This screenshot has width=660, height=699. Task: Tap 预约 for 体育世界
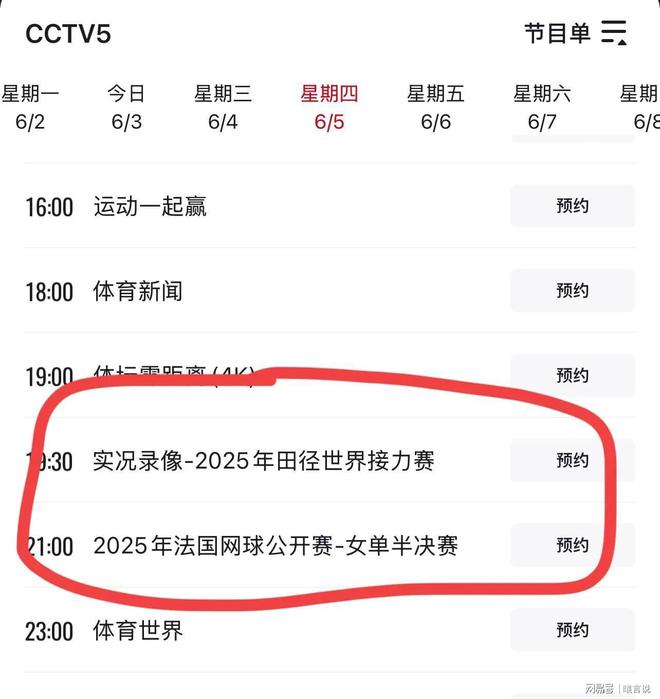pos(572,631)
